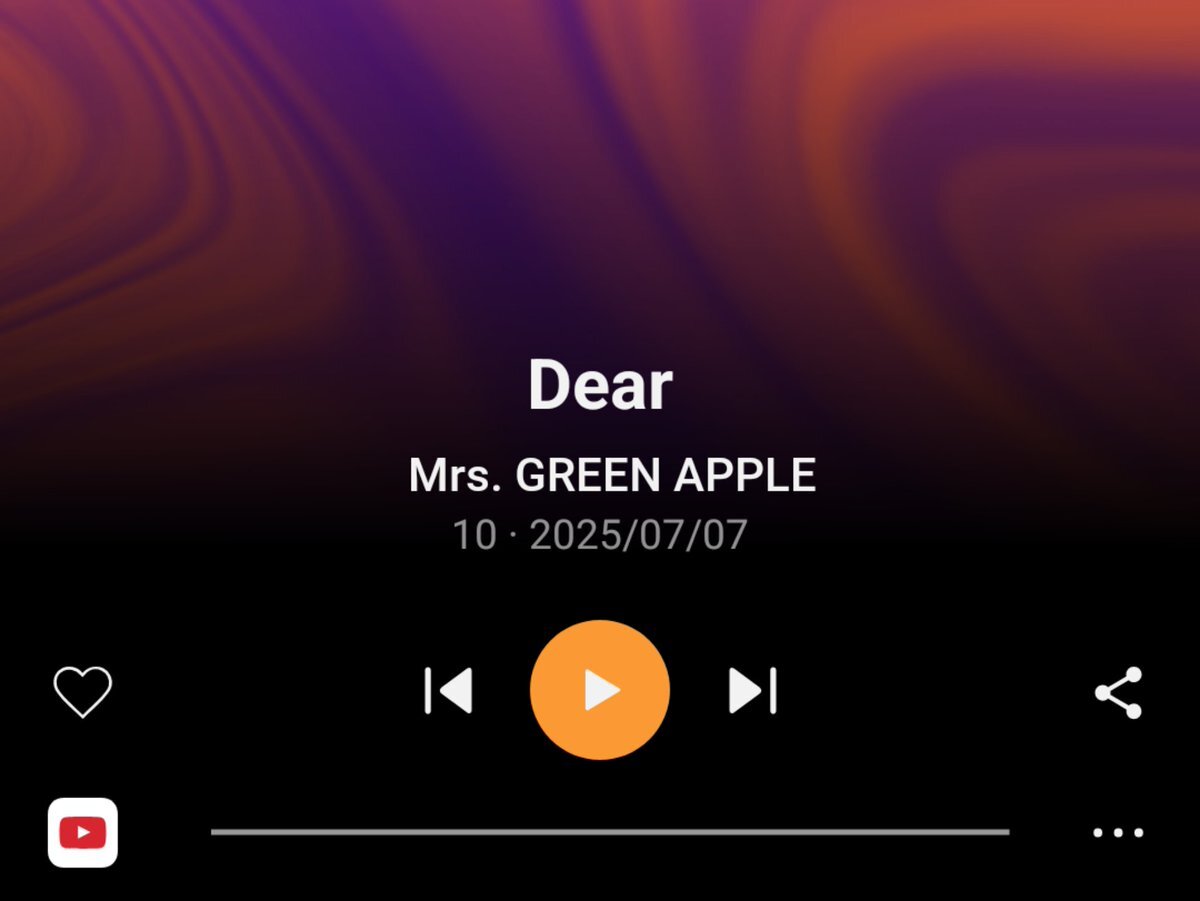Play the song Dear
Screen dimensions: 1200x901
600,690
